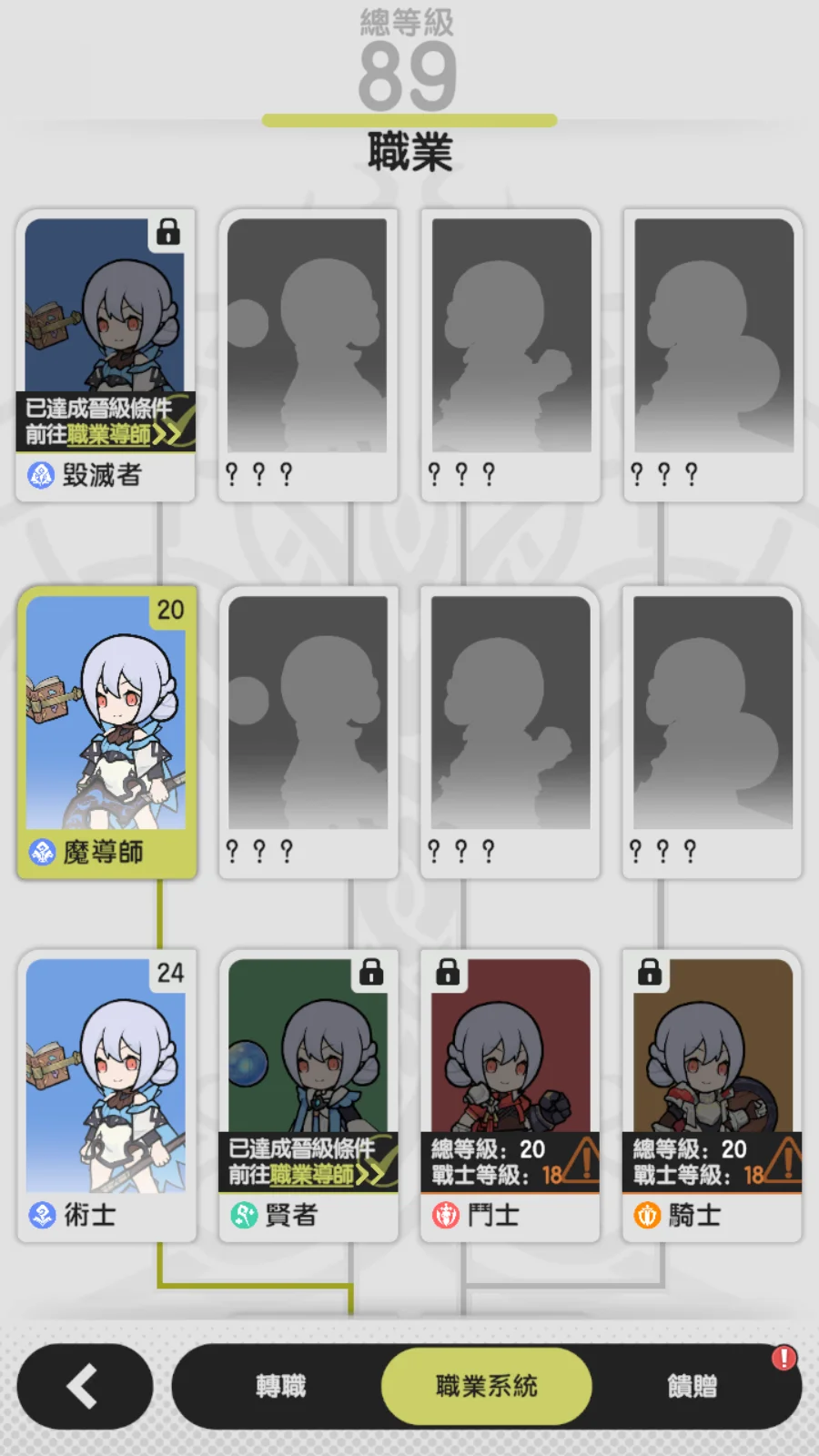This screenshot has width=819, height=1456.
Task: Open the locked 鬥士 class card
Action: [x=510, y=1097]
